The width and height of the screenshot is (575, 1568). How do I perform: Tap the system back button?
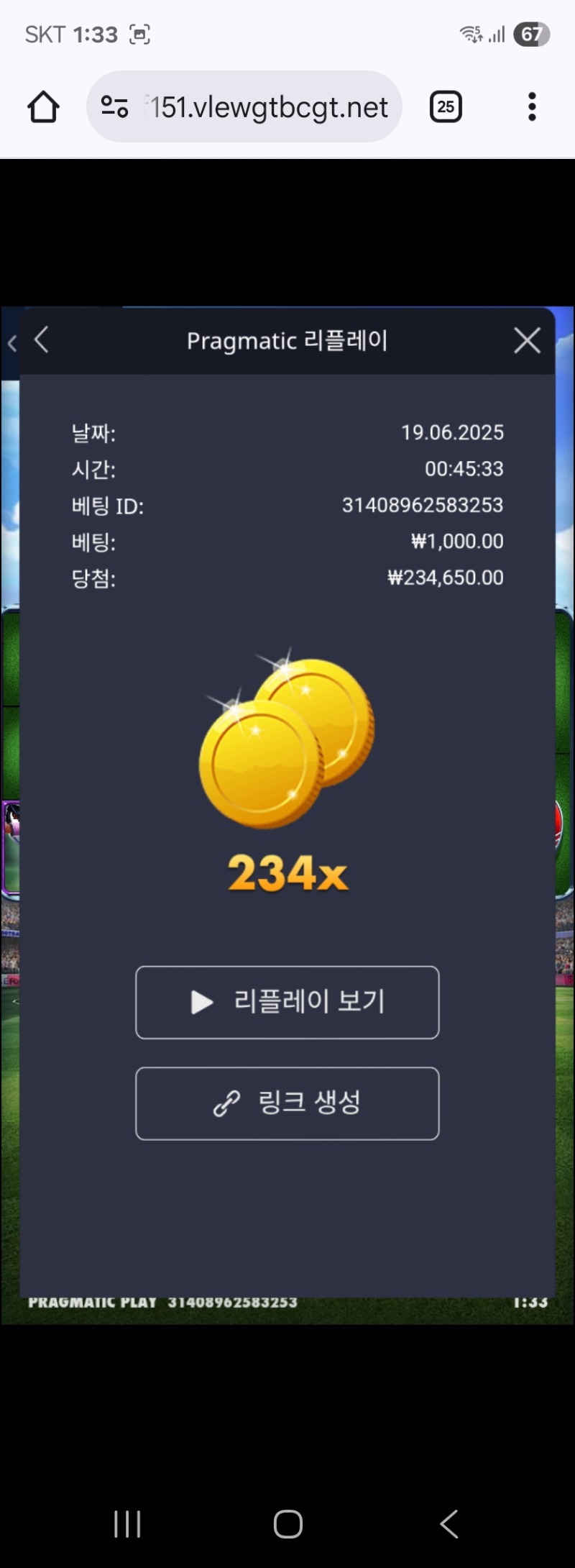pyautogui.click(x=448, y=1523)
